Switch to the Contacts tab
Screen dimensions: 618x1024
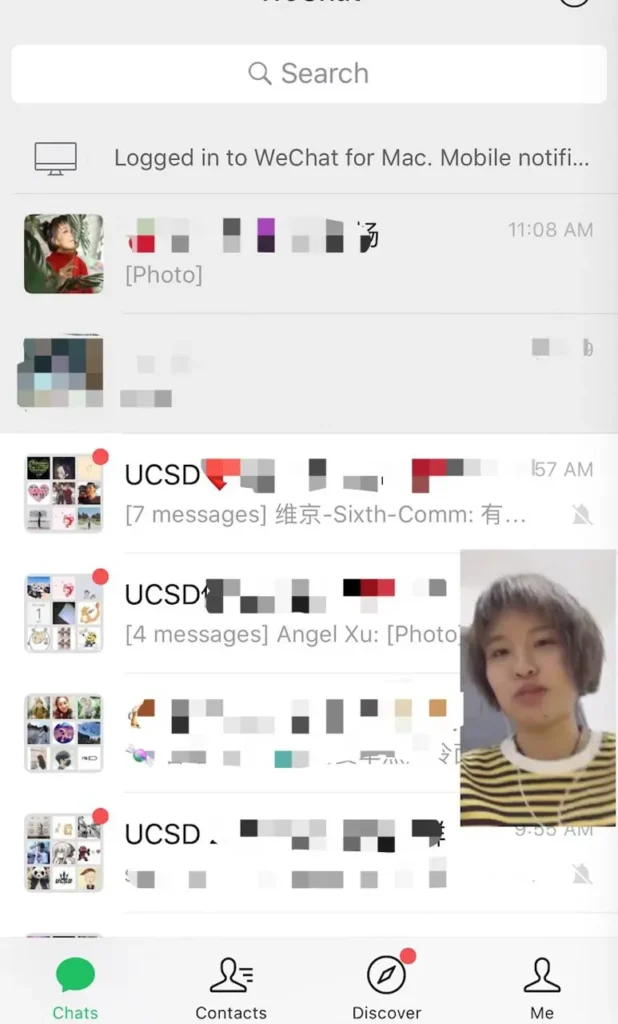coord(231,988)
